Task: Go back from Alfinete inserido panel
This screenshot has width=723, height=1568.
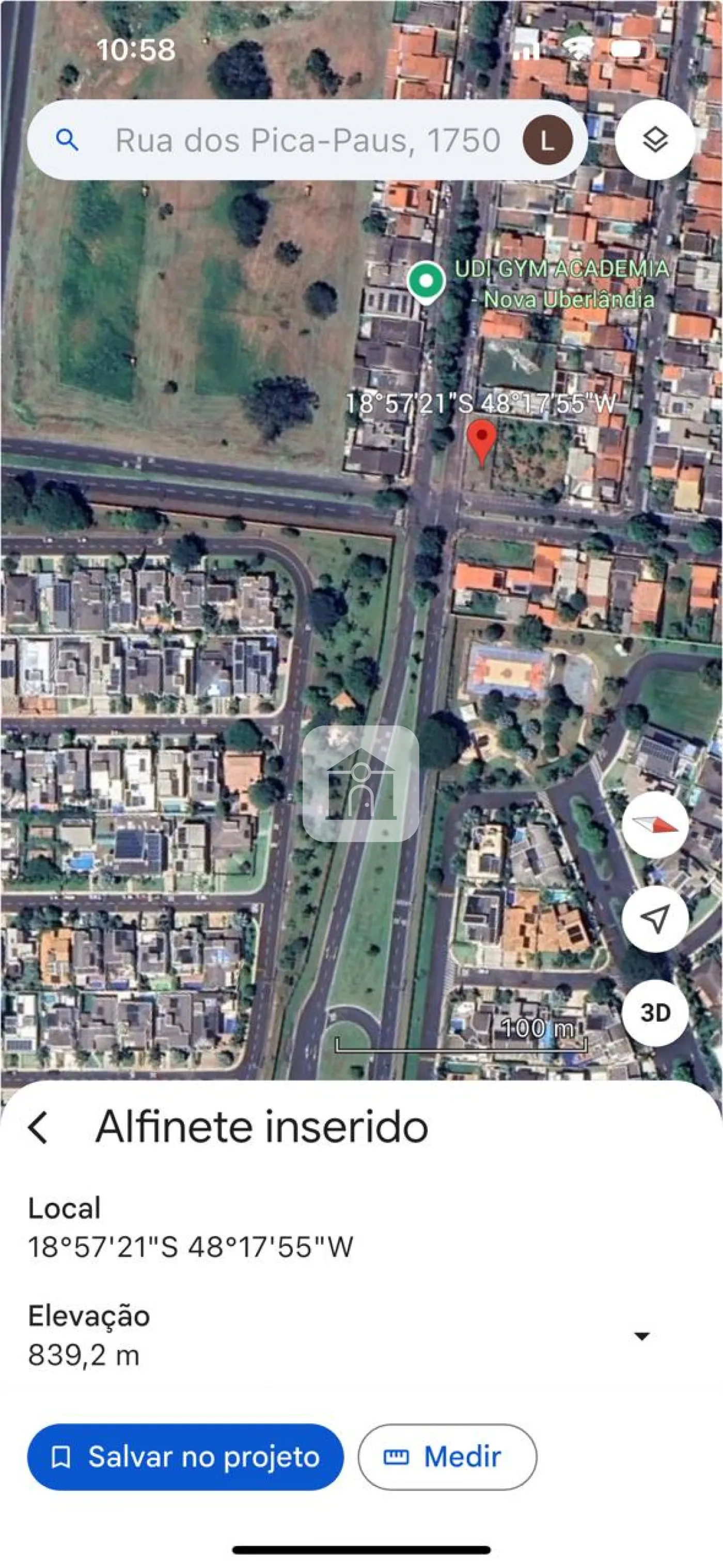Action: [x=38, y=1127]
